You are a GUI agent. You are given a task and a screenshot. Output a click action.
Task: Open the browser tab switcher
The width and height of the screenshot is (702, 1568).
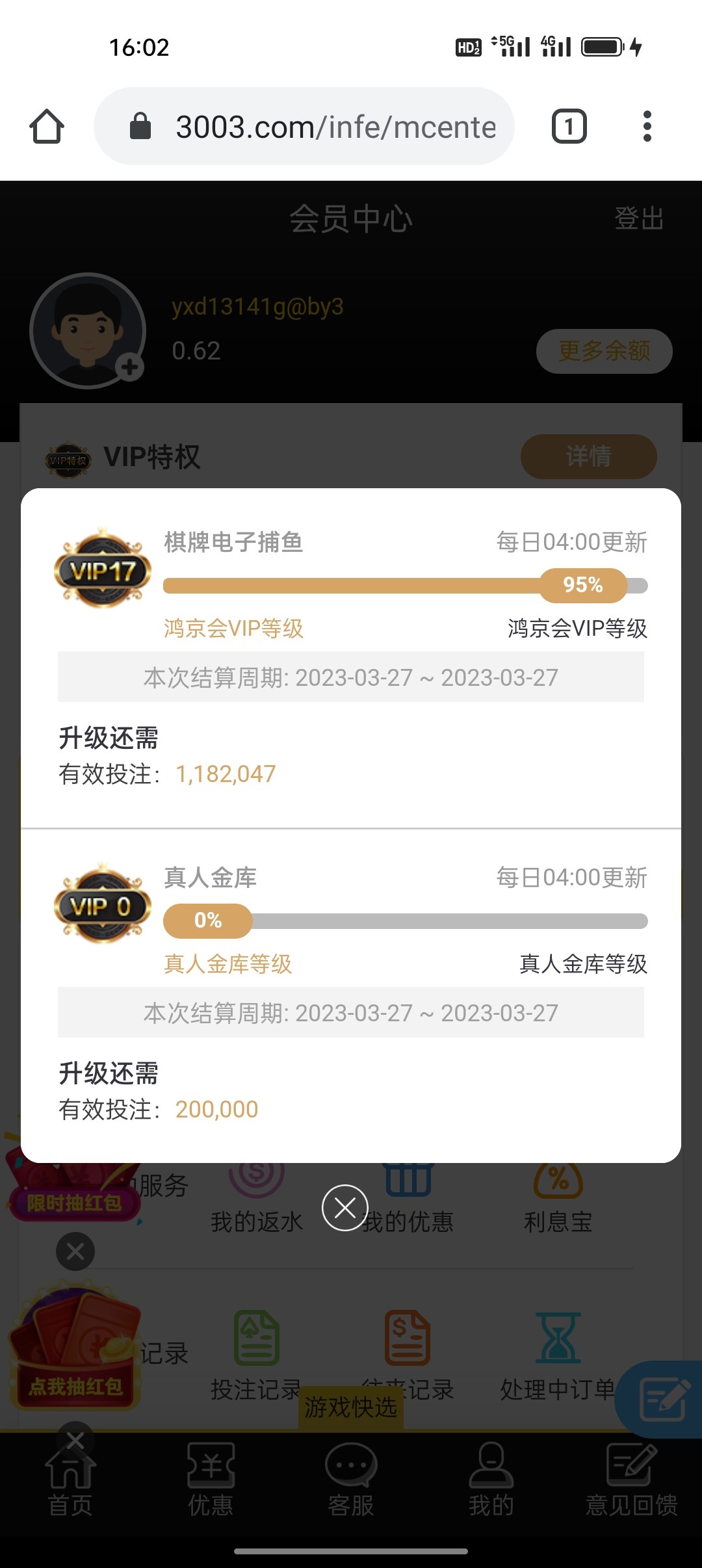click(x=569, y=126)
